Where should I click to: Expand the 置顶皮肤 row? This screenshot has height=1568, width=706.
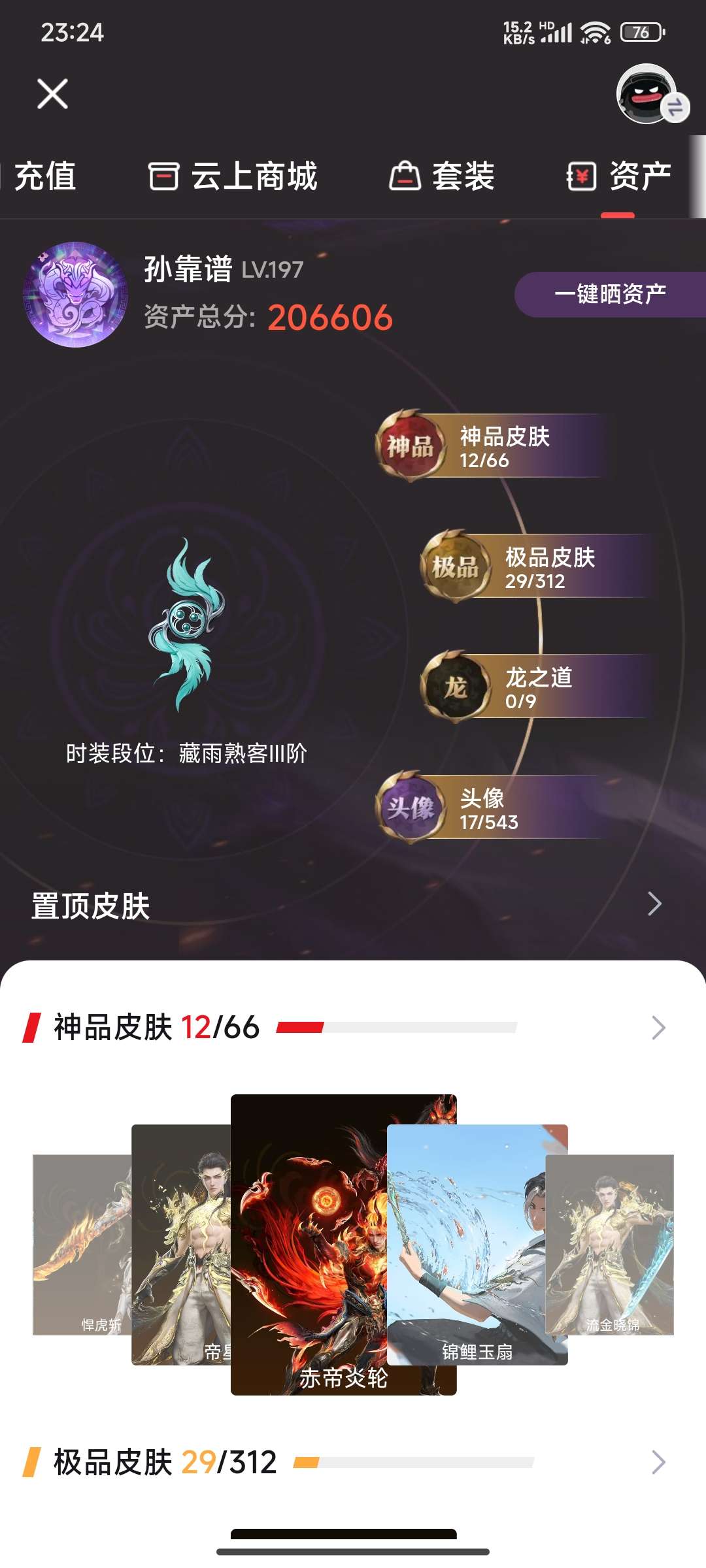(654, 904)
